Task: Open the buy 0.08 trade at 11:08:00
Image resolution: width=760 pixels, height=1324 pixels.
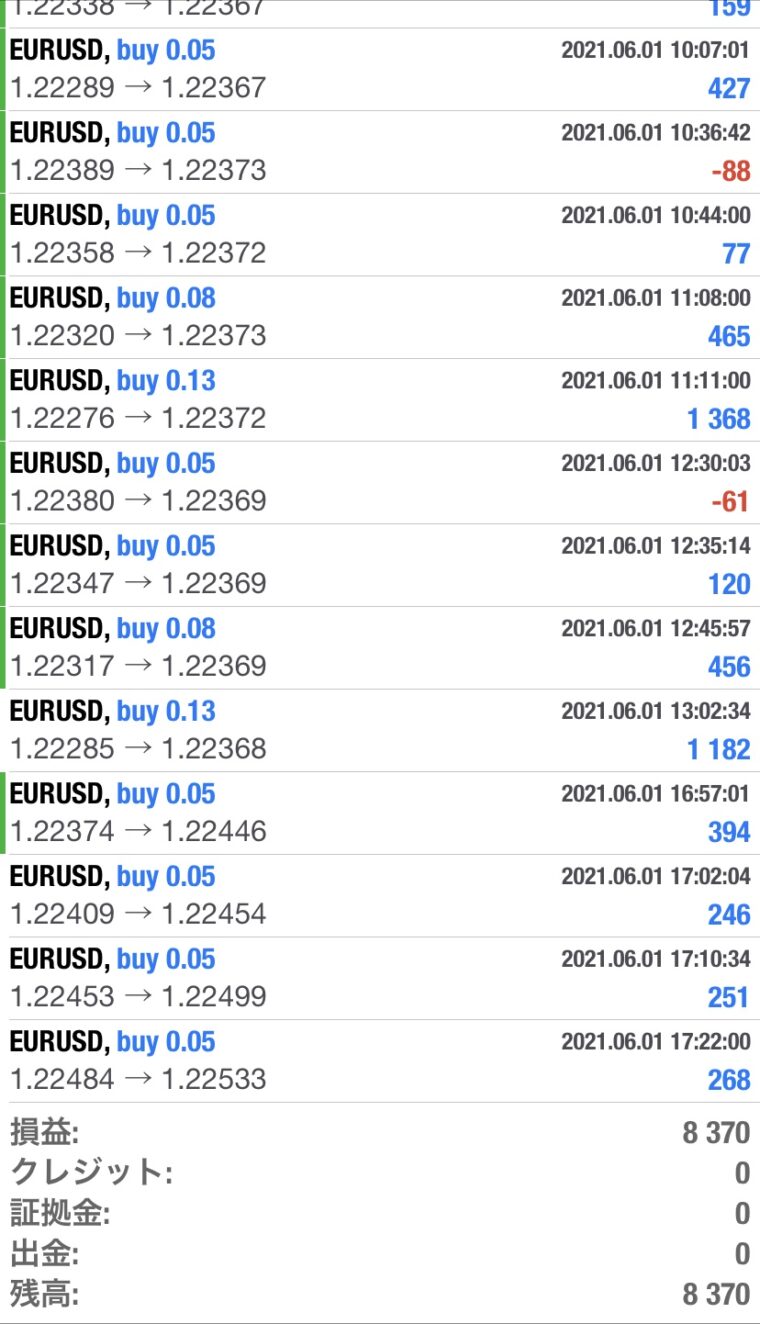Action: coord(380,317)
